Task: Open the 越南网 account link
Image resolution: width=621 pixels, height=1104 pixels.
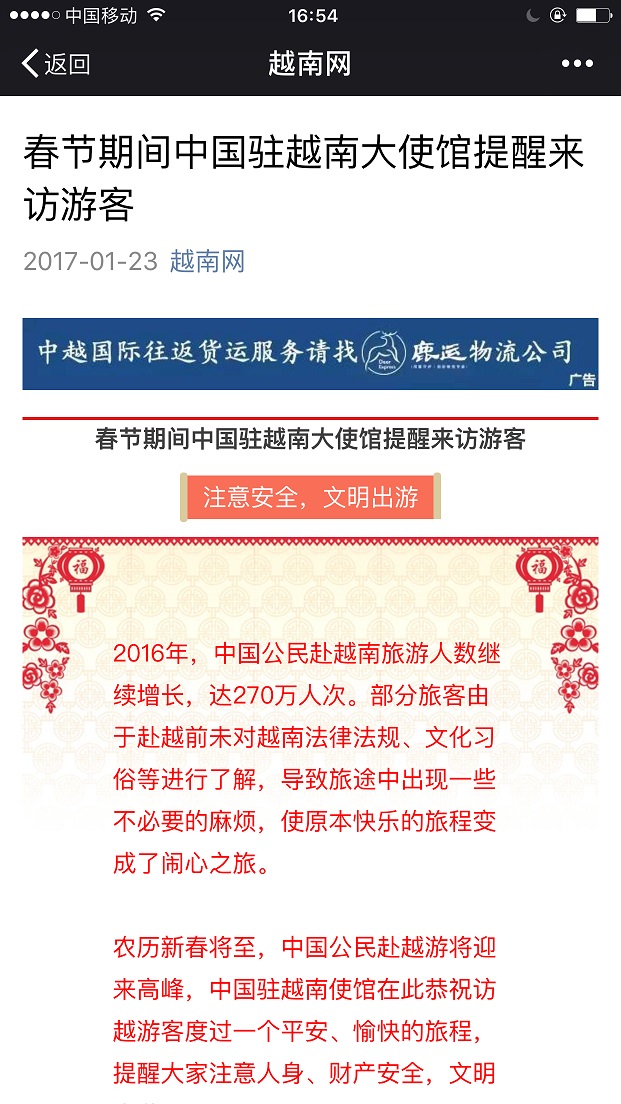Action: (207, 262)
